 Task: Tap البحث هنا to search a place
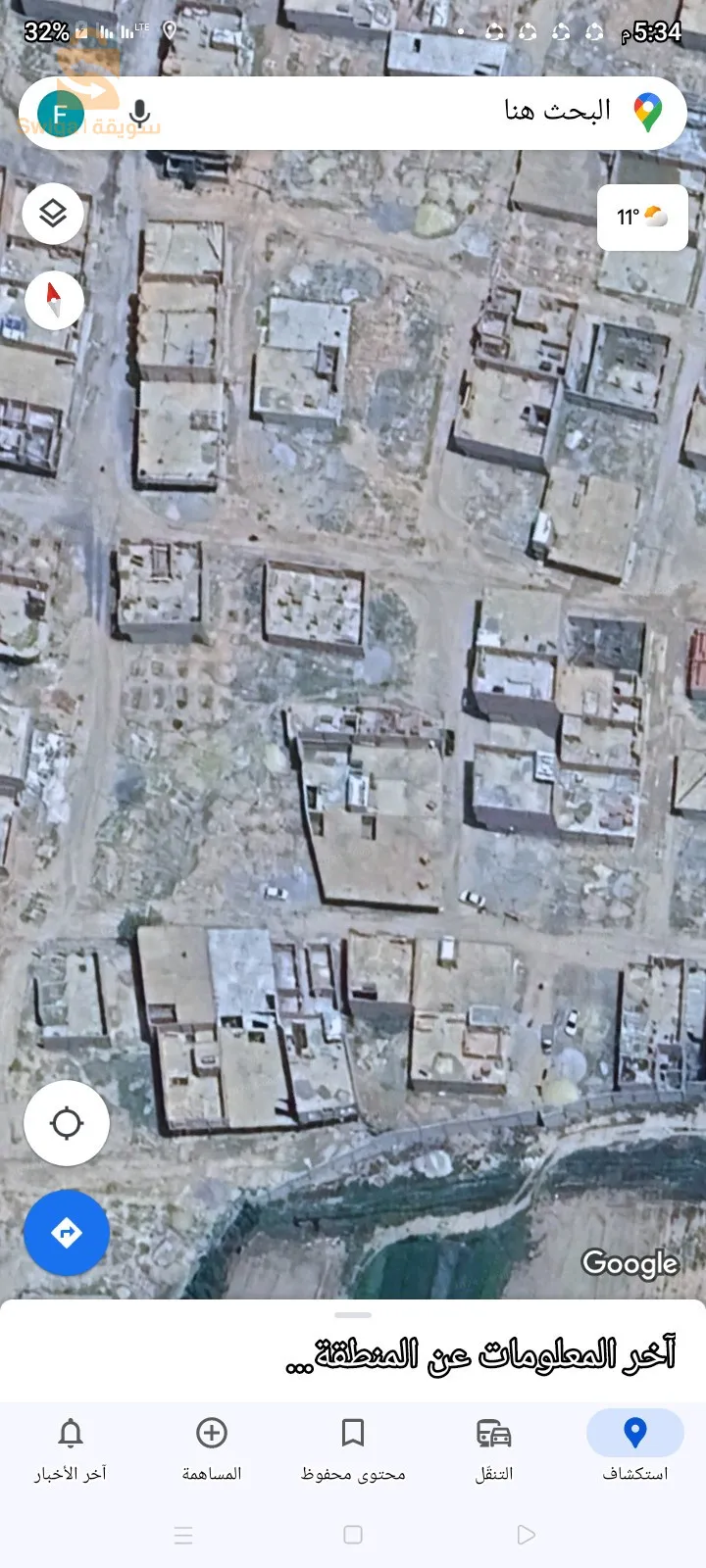549,111
